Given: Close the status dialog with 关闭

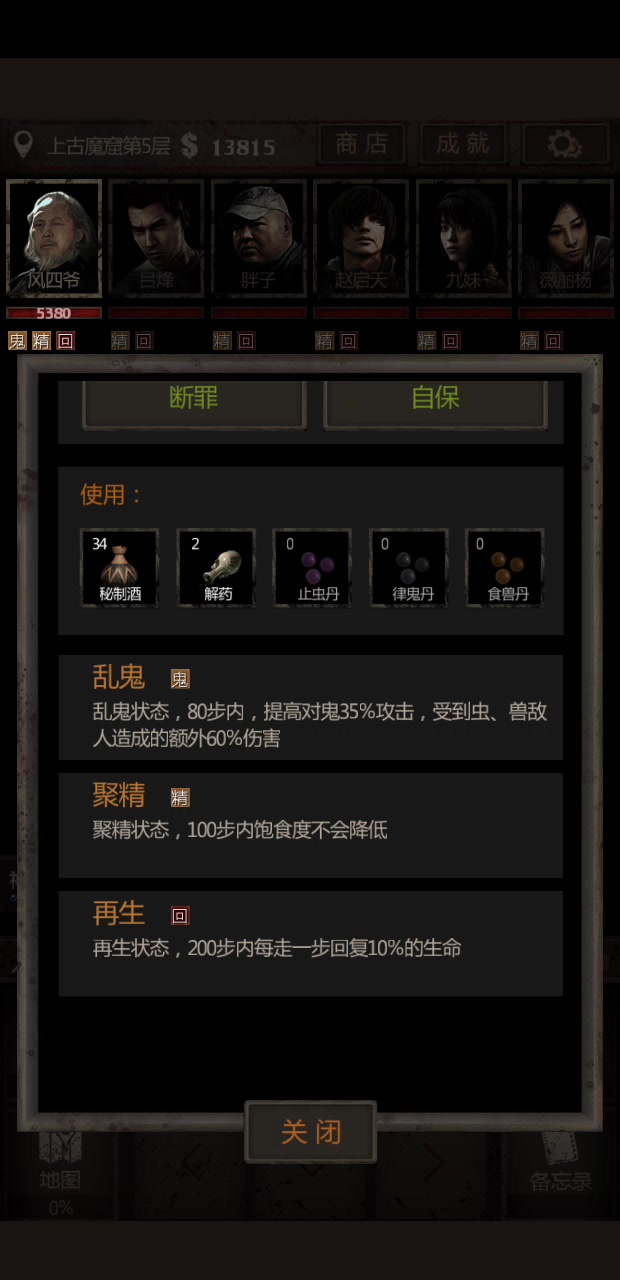Looking at the screenshot, I should [x=310, y=1132].
